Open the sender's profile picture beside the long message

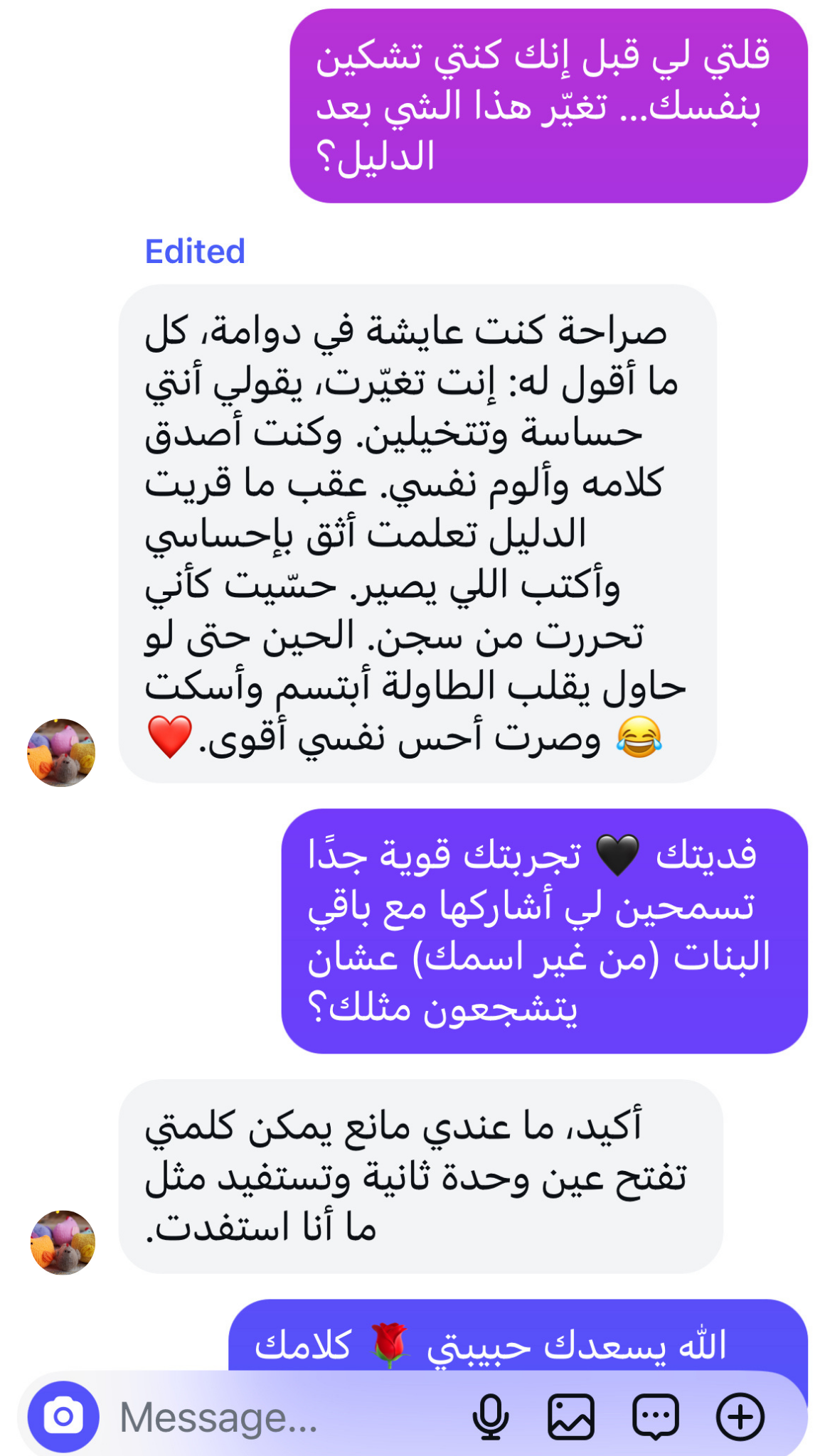pyautogui.click(x=61, y=752)
